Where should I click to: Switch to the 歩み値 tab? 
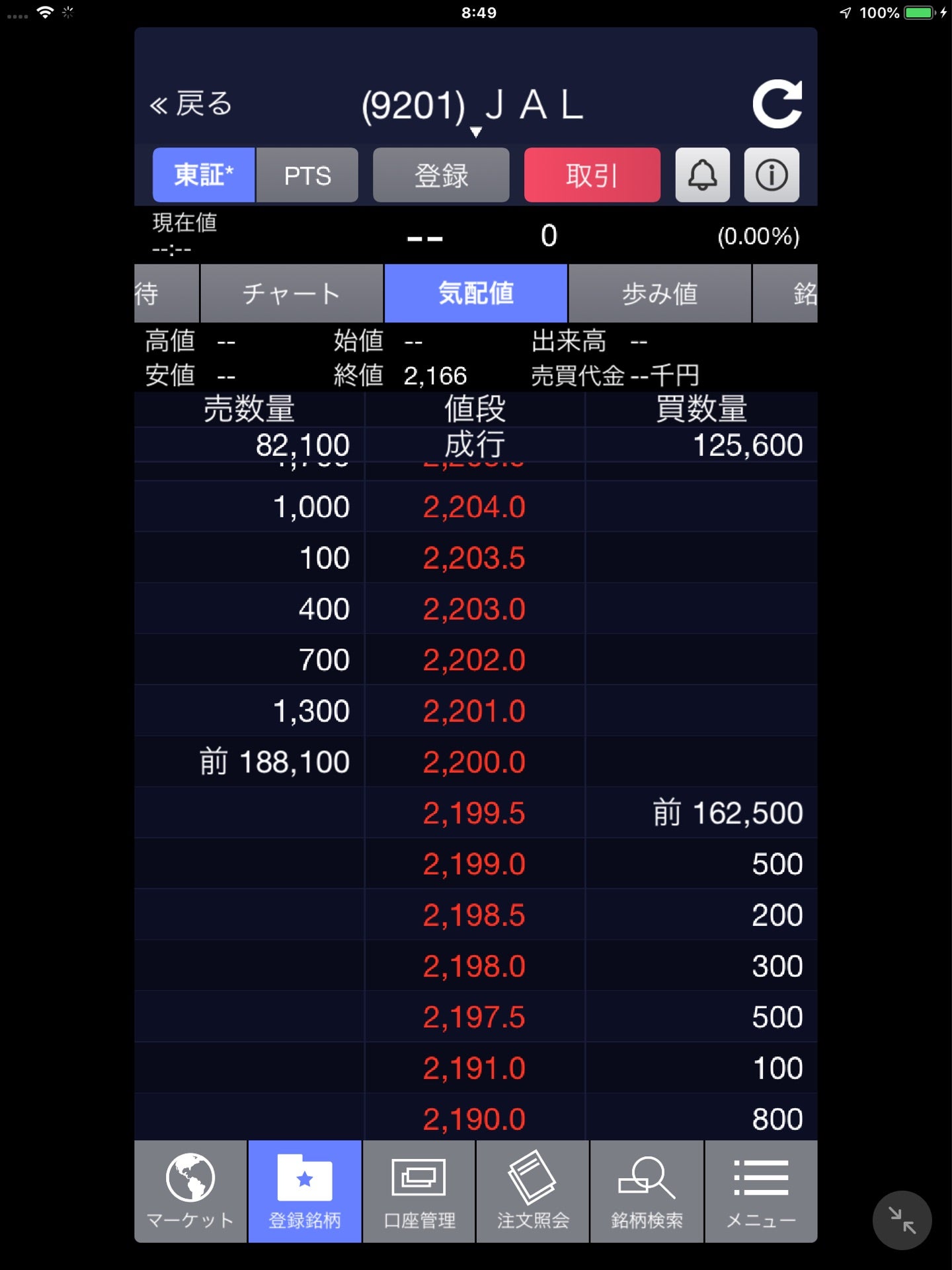click(x=660, y=293)
